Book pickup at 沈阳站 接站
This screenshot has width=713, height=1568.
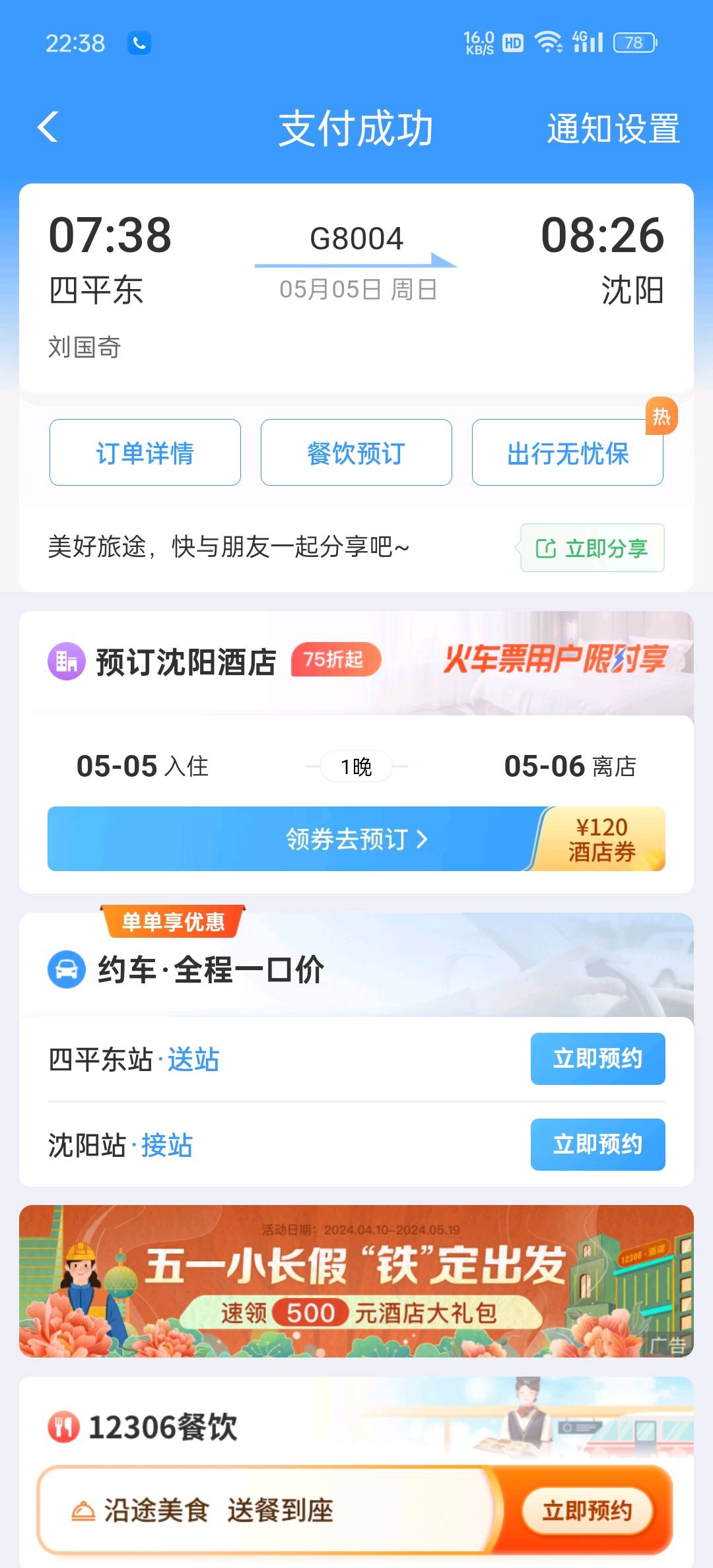coord(597,1144)
